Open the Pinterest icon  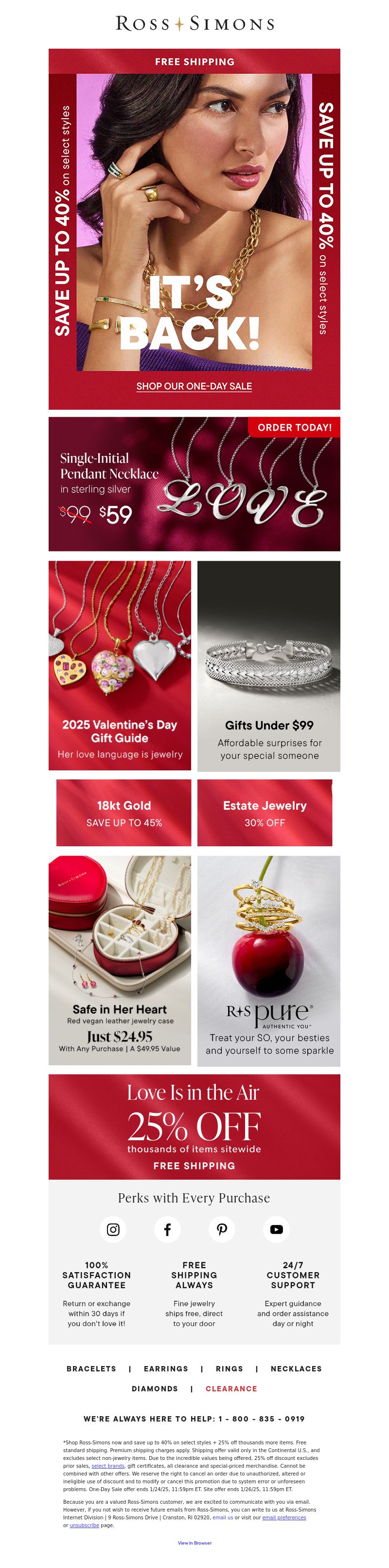tap(222, 1229)
